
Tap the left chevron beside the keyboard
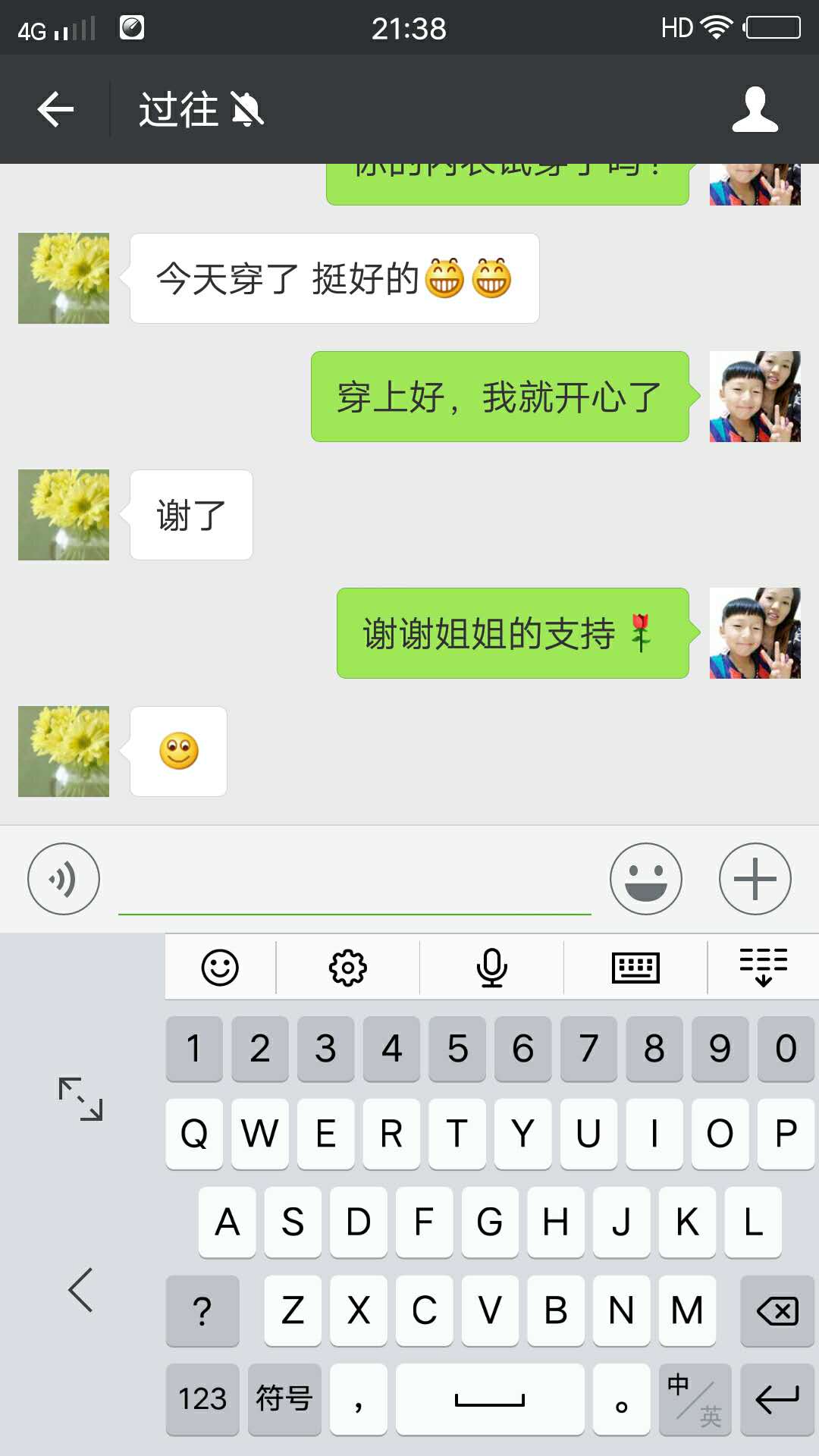[80, 1289]
